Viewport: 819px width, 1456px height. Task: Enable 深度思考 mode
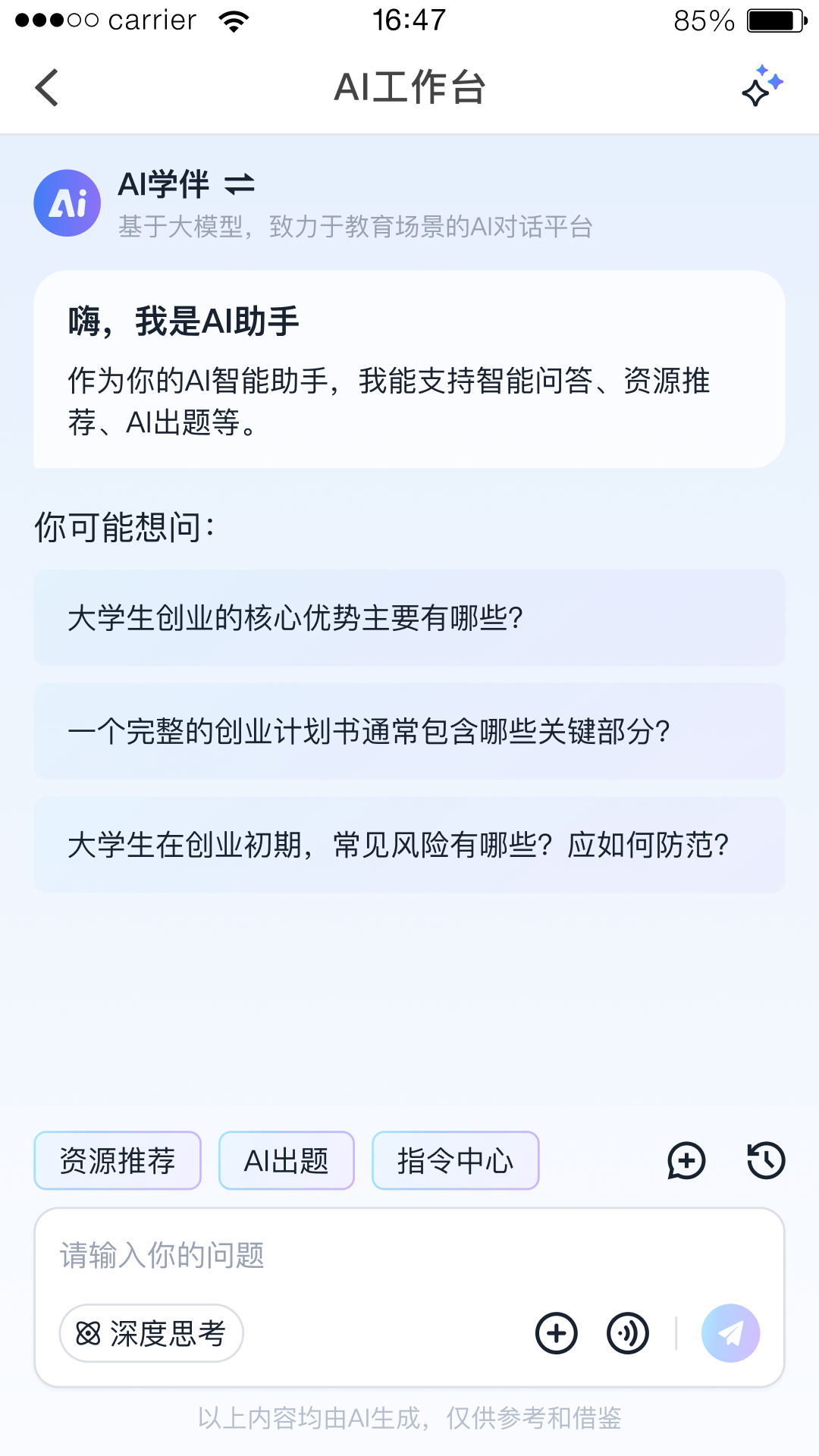[151, 1333]
